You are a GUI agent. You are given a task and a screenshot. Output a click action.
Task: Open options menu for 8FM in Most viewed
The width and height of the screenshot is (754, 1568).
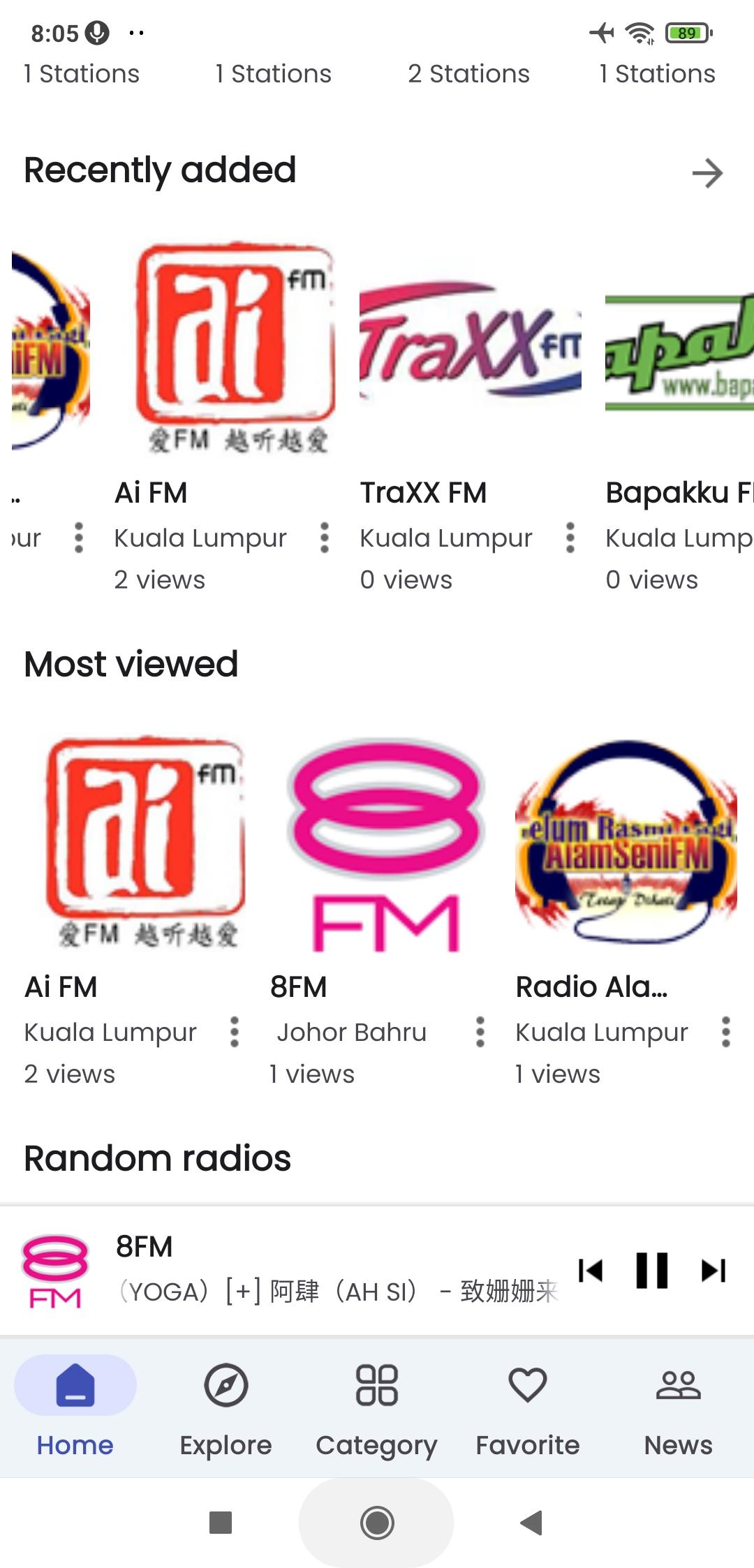click(x=480, y=1032)
